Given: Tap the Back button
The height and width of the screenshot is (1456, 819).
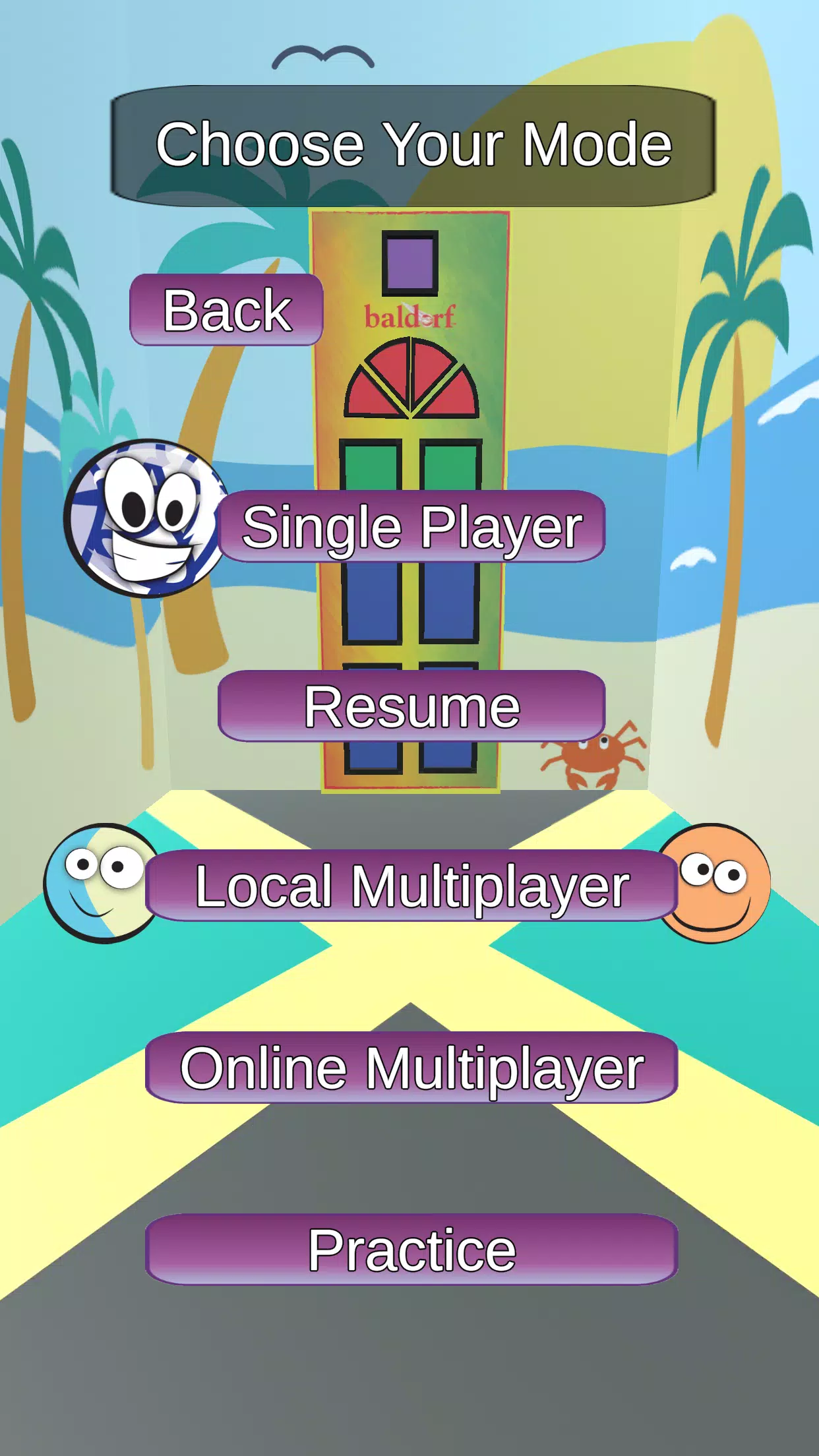Looking at the screenshot, I should pos(226,310).
